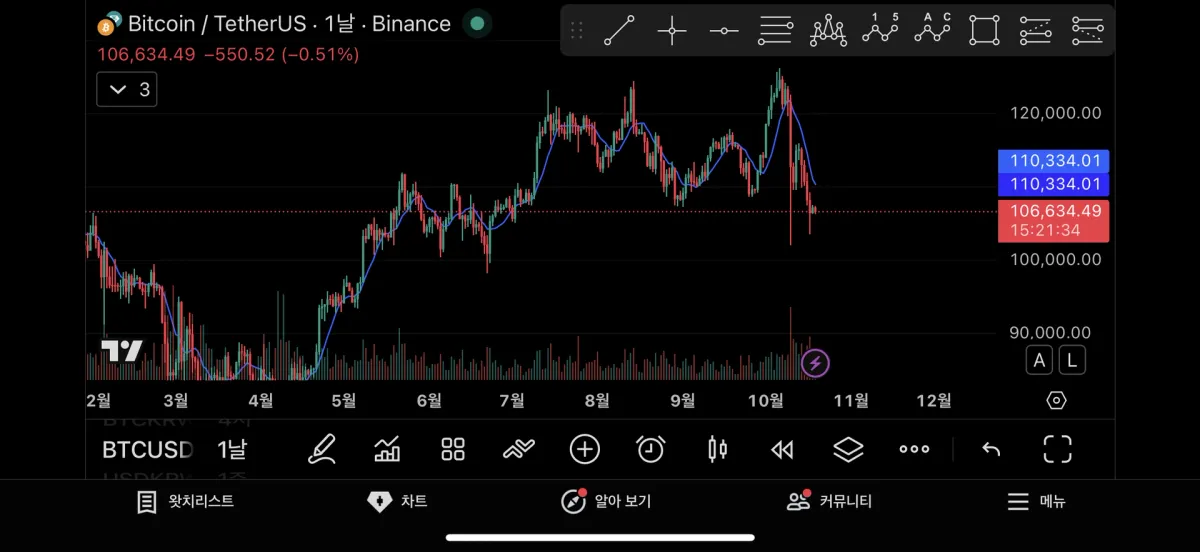Open chart settings hexagon icon
Viewport: 1200px width, 552px height.
(1056, 401)
